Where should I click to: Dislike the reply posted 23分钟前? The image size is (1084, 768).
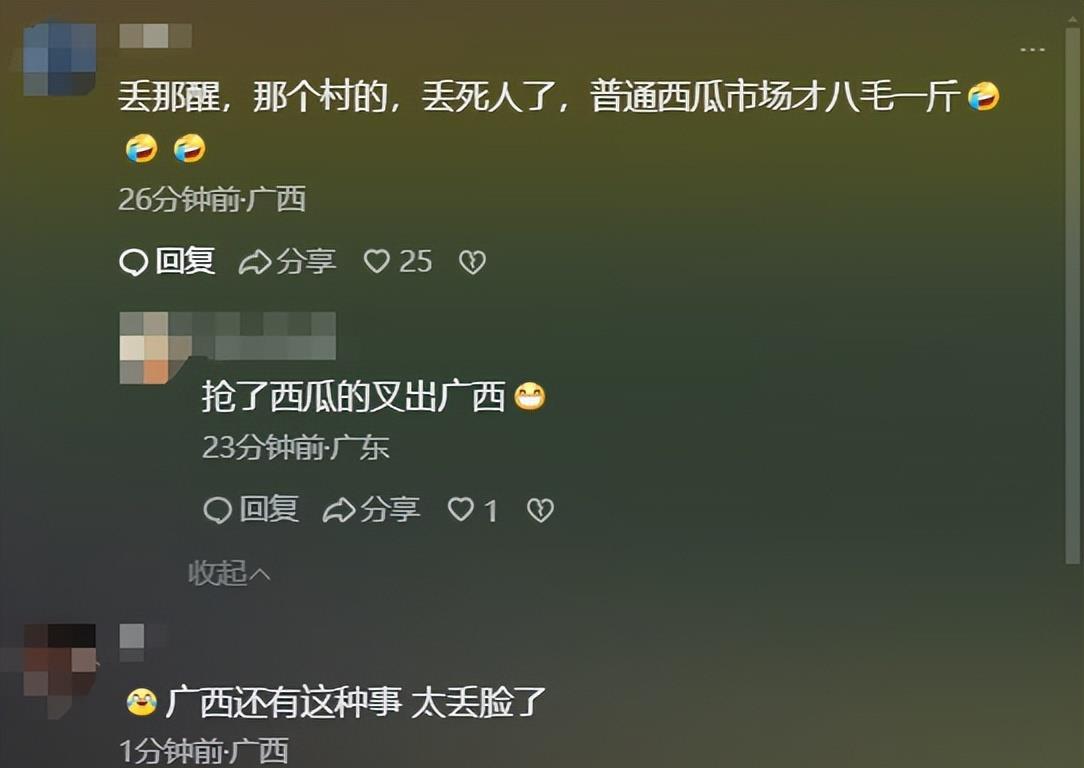coord(540,510)
